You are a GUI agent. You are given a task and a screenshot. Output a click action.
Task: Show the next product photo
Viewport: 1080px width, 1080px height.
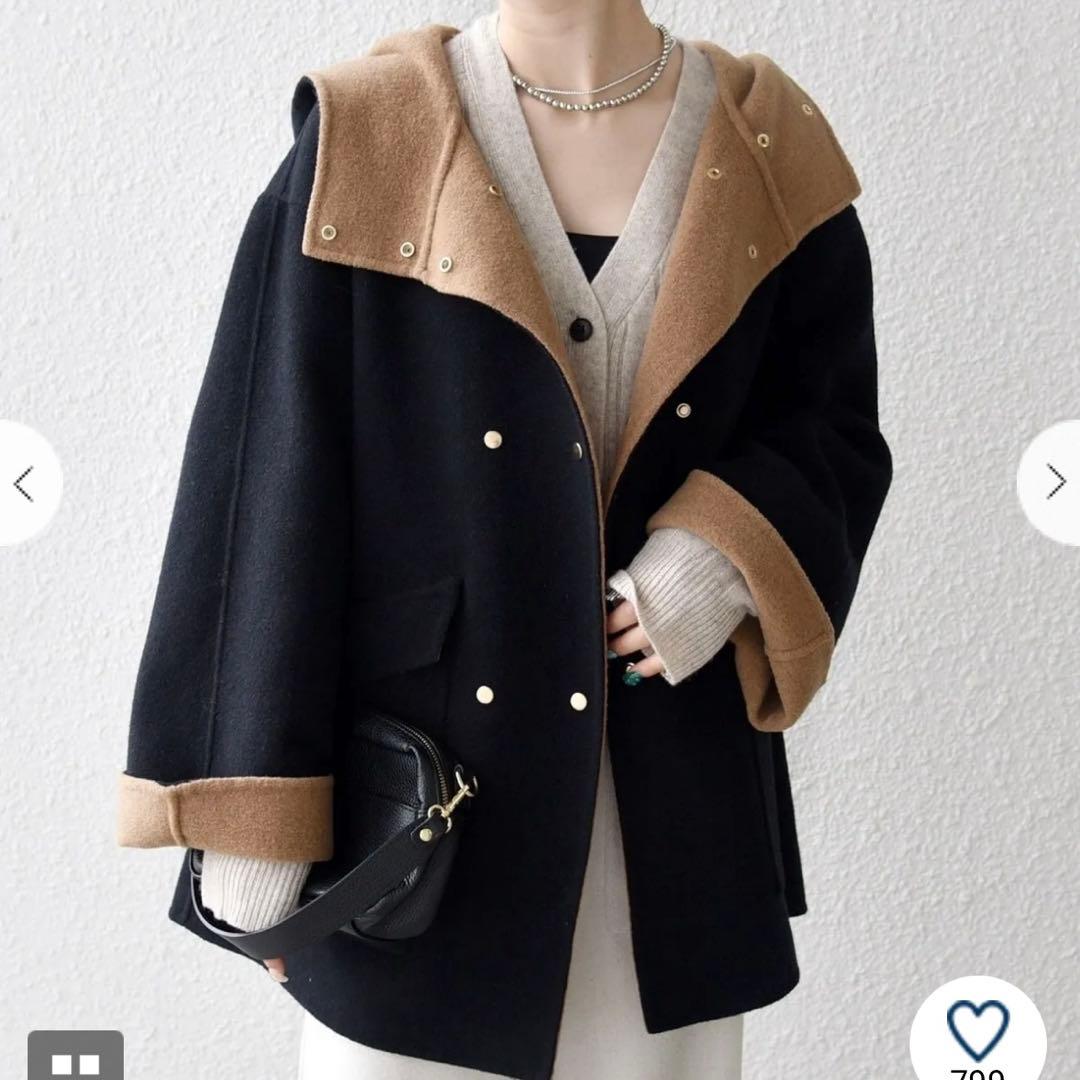click(1055, 482)
